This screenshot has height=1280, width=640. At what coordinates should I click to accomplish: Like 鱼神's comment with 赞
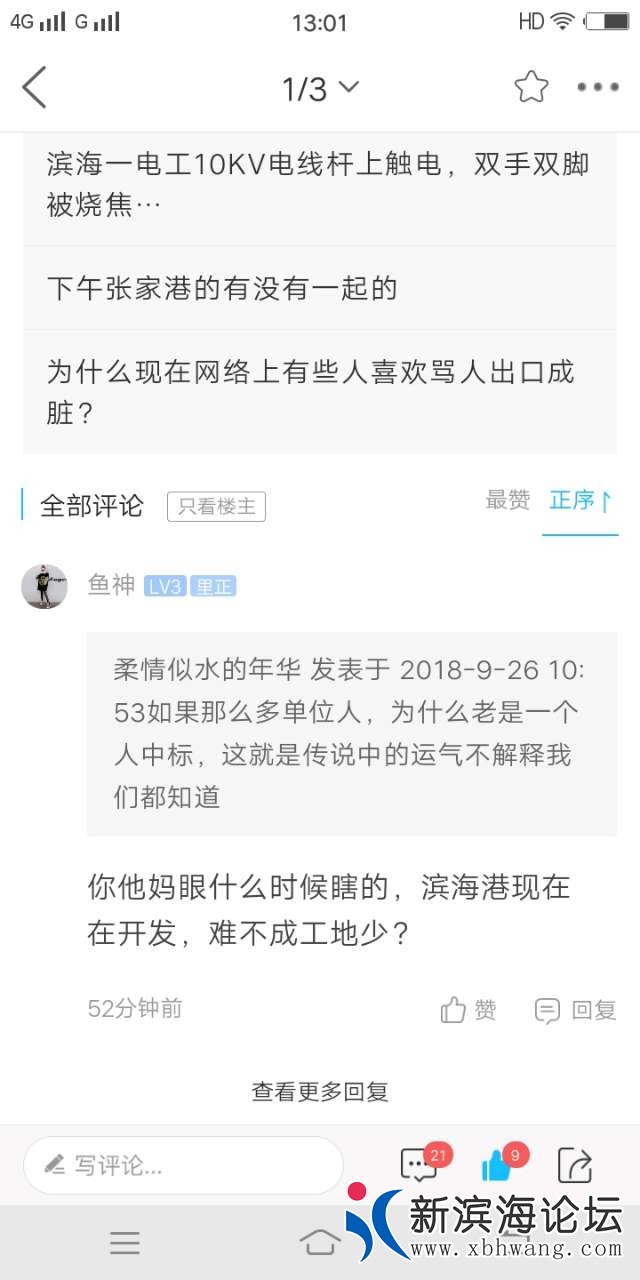click(468, 1010)
